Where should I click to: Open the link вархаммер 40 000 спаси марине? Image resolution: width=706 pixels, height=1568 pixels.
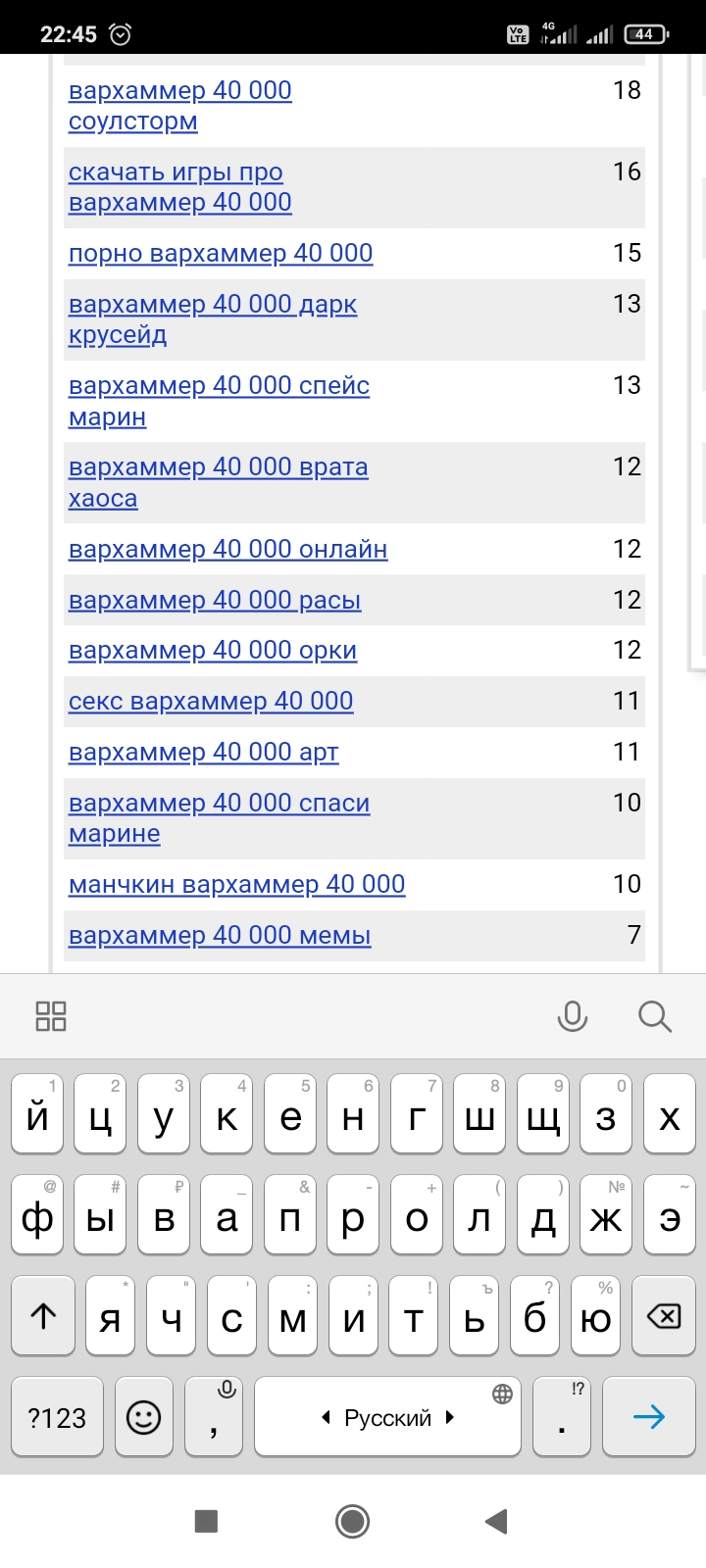tap(220, 818)
